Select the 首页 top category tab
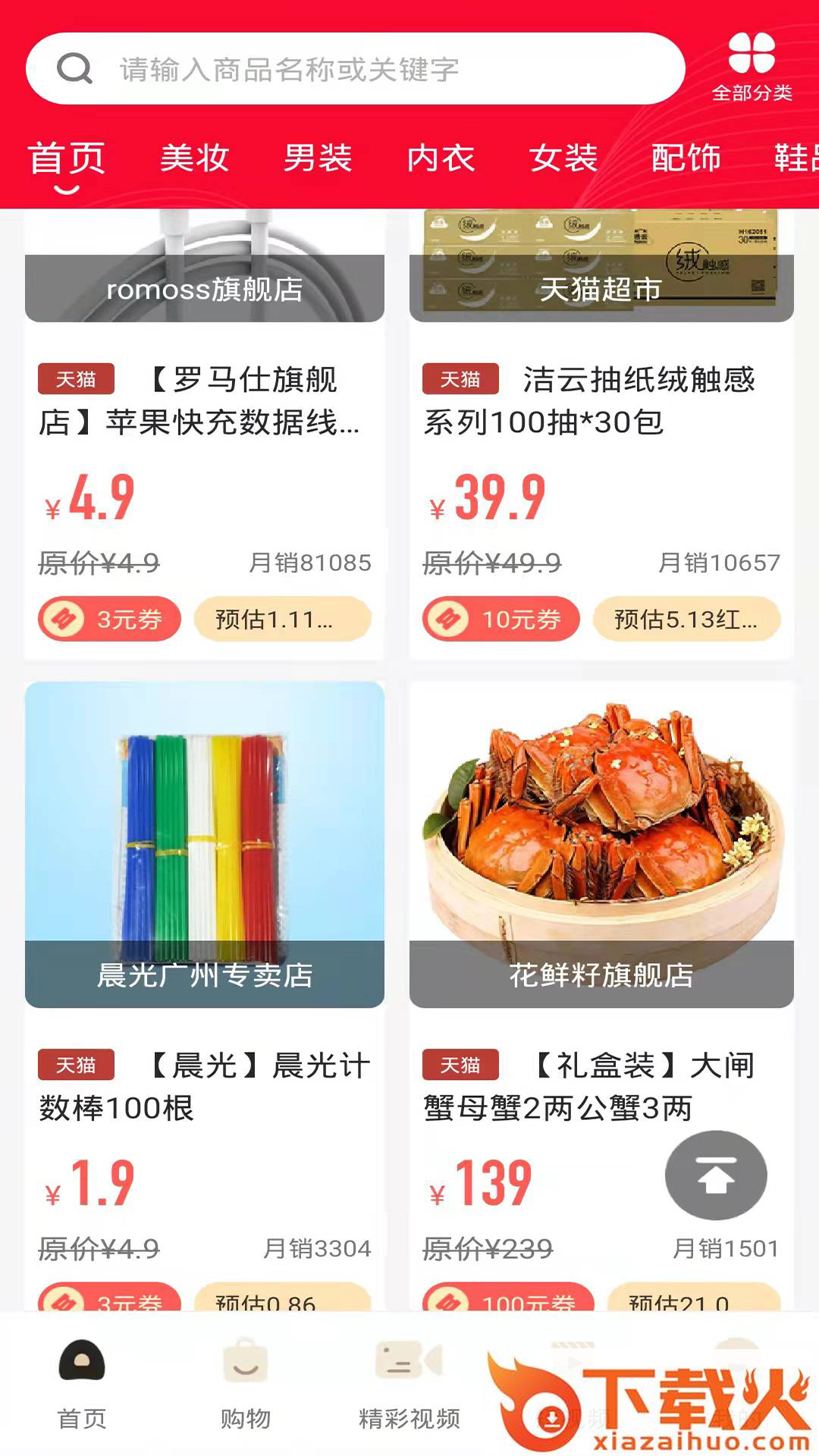The image size is (819, 1456). [67, 158]
